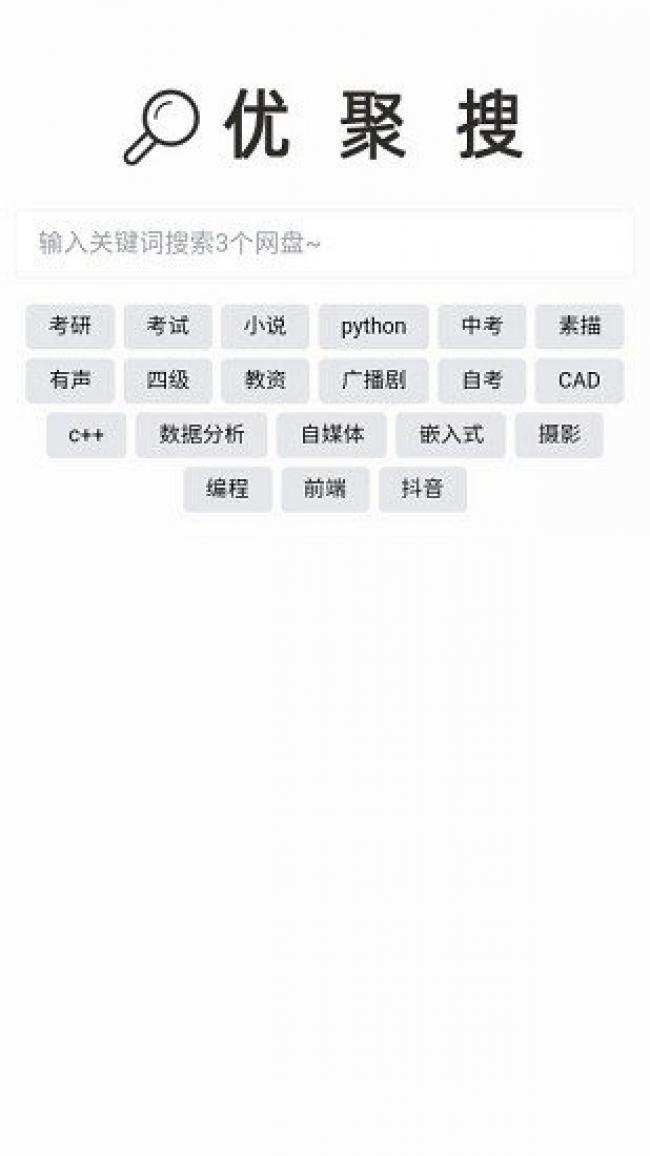Search using the python chip
This screenshot has height=1156, width=650.
(373, 326)
